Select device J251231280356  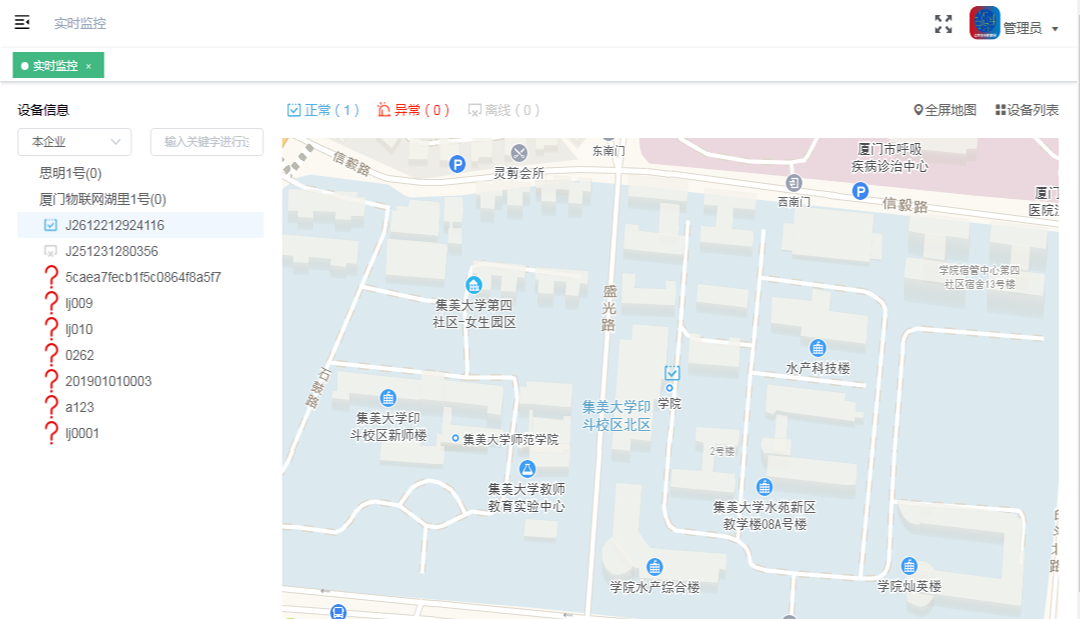[111, 251]
